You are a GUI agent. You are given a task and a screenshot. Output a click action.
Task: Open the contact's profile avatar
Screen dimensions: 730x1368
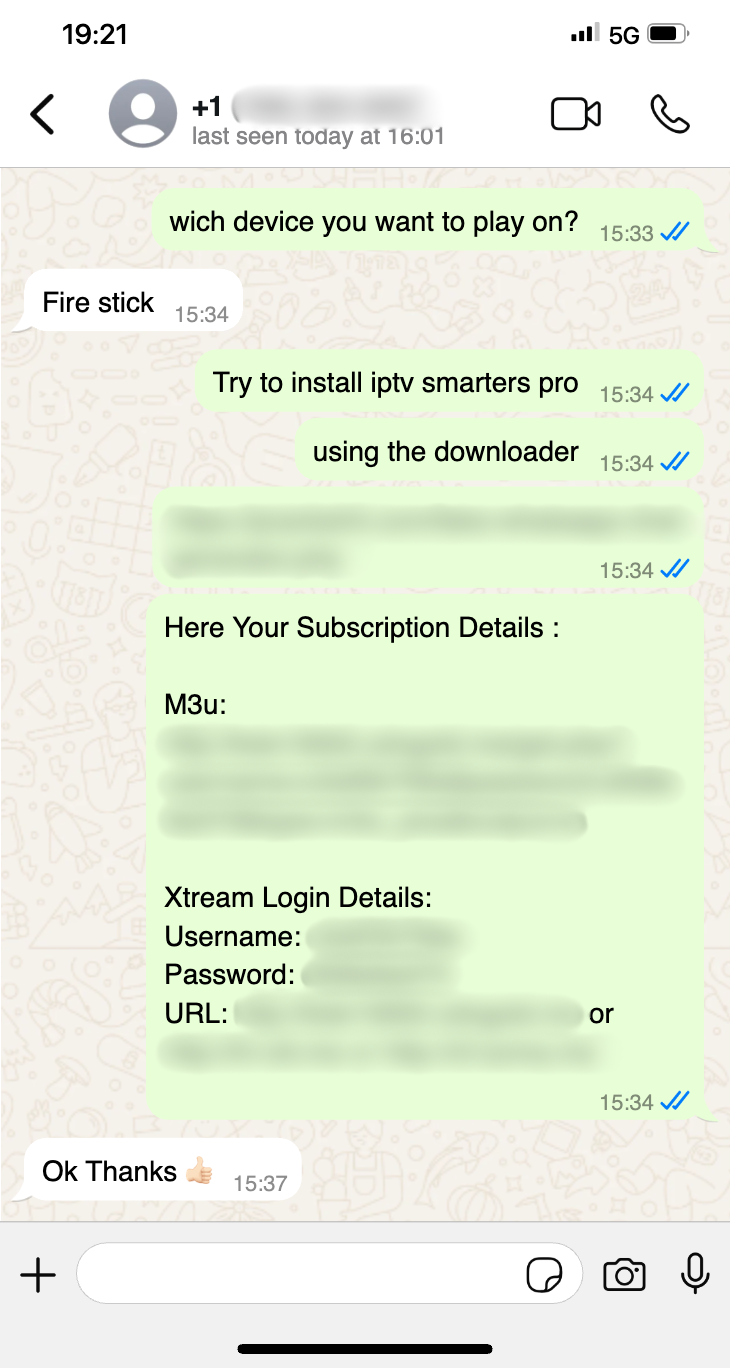tap(142, 114)
